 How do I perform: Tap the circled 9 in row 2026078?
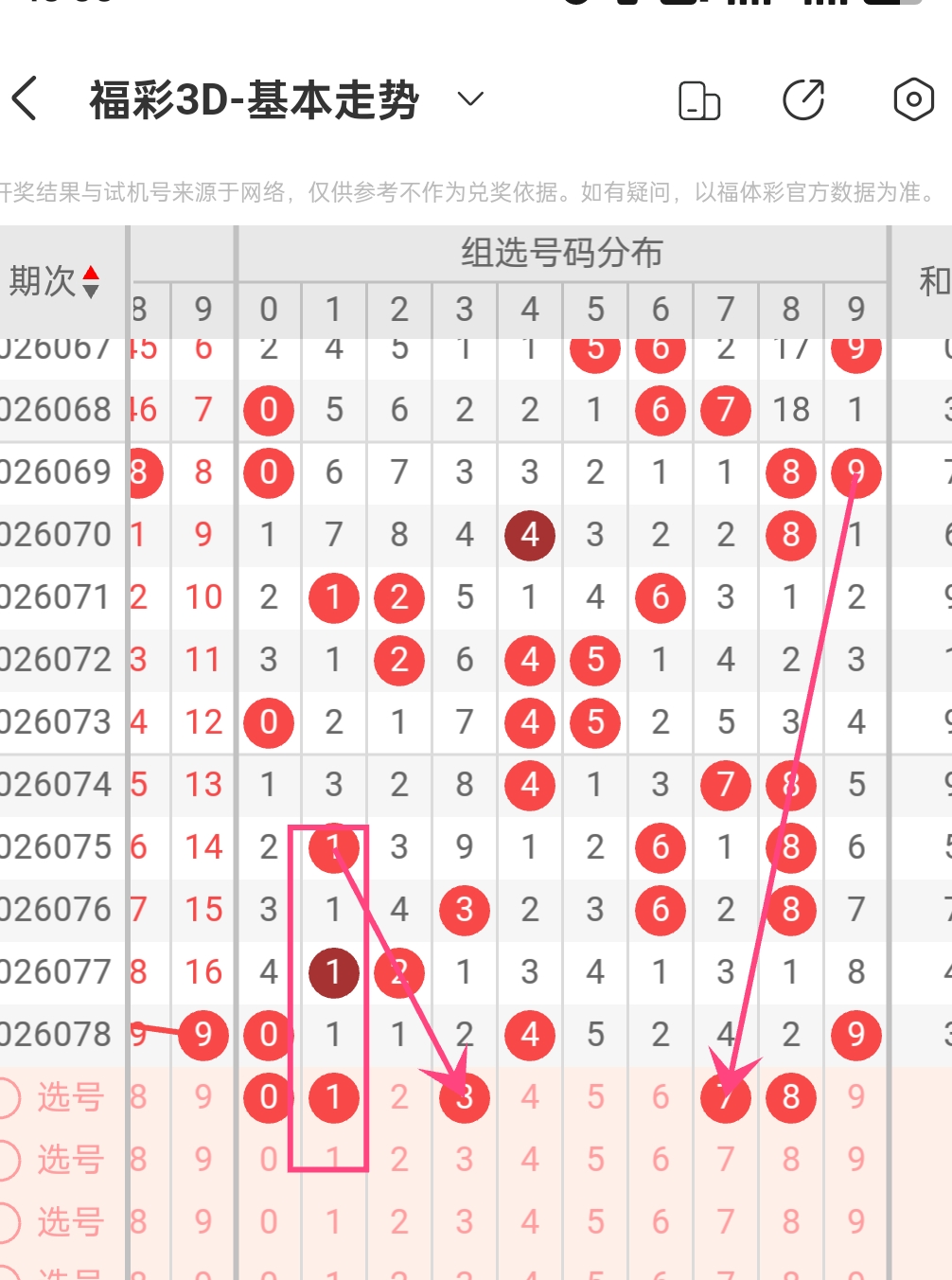tap(855, 1035)
